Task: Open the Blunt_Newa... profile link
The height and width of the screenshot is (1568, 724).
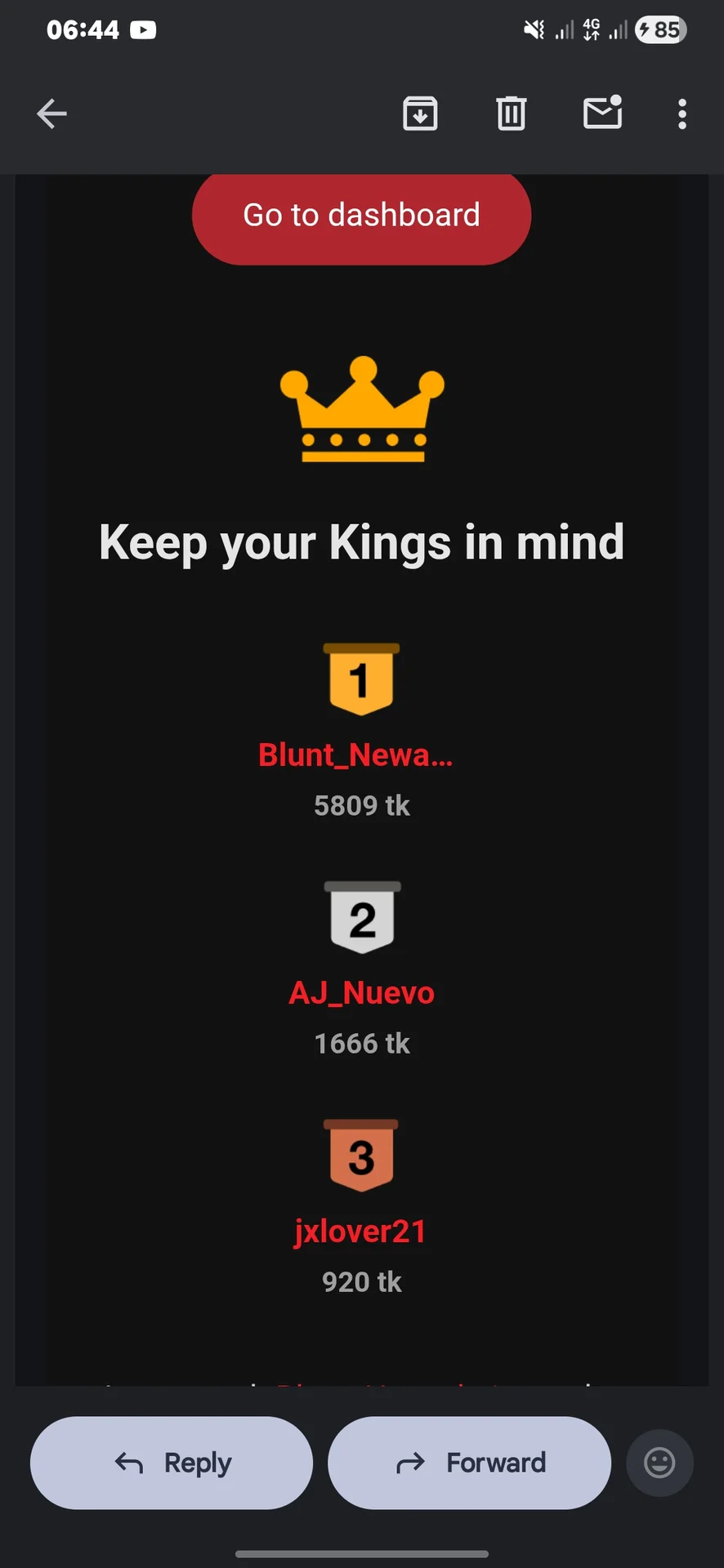Action: click(x=355, y=755)
